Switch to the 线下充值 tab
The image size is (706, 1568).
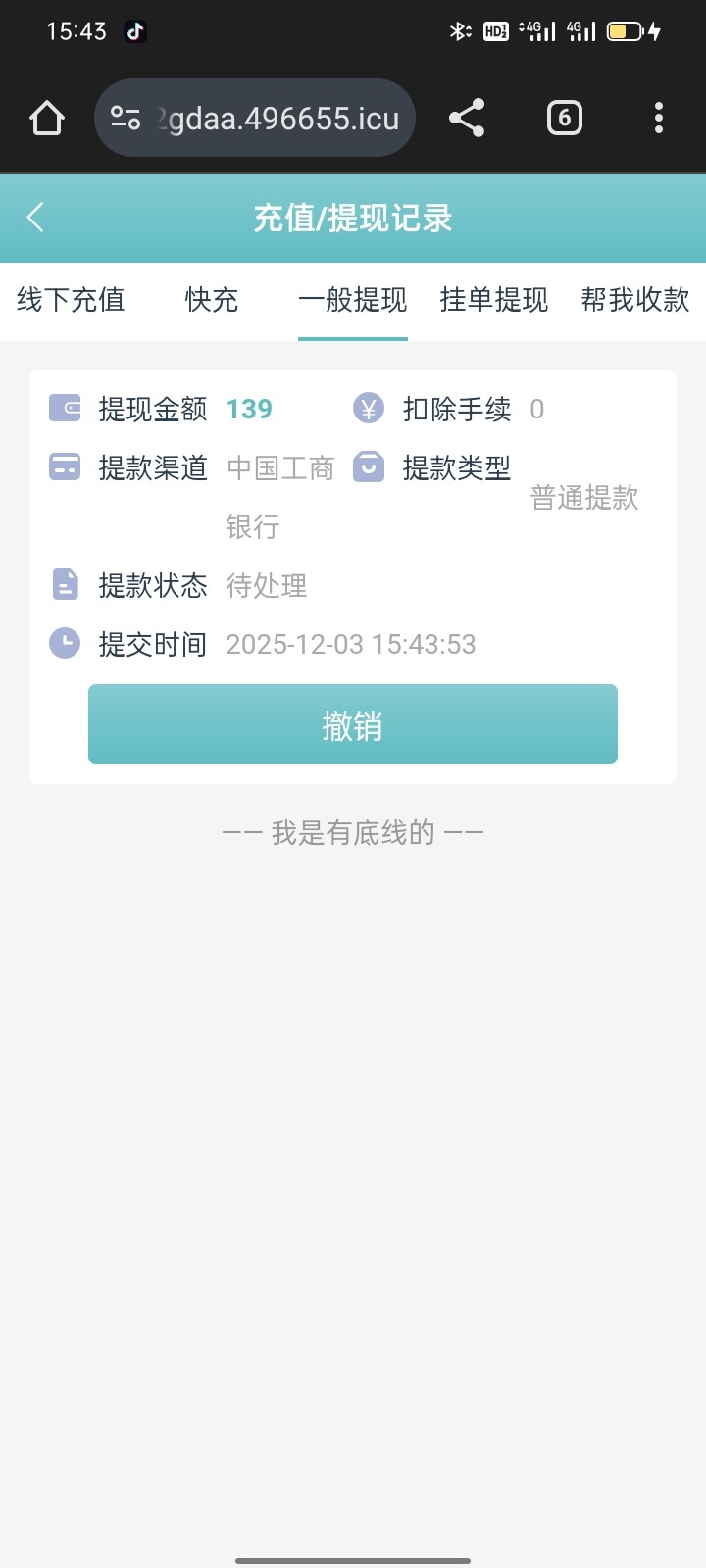tap(71, 300)
